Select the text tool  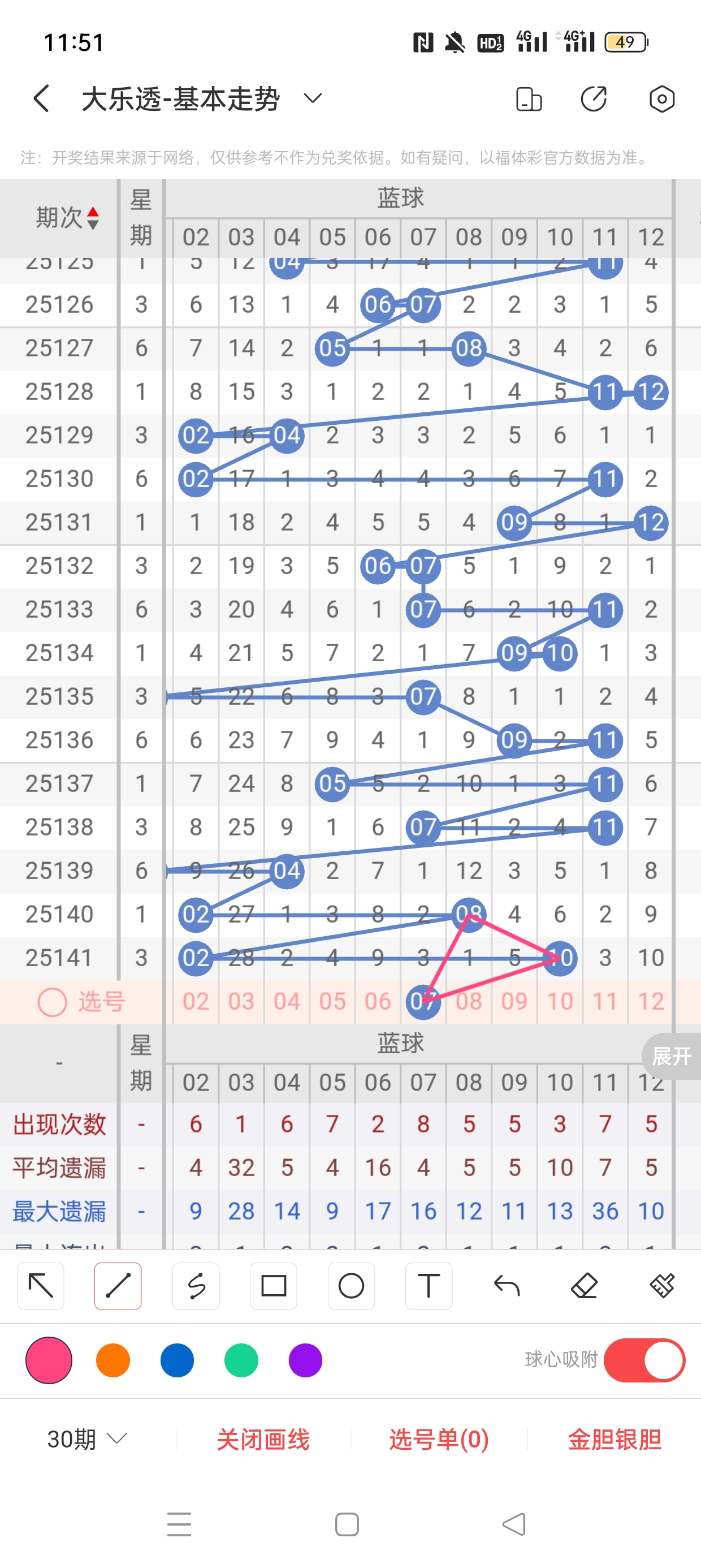coord(429,1286)
